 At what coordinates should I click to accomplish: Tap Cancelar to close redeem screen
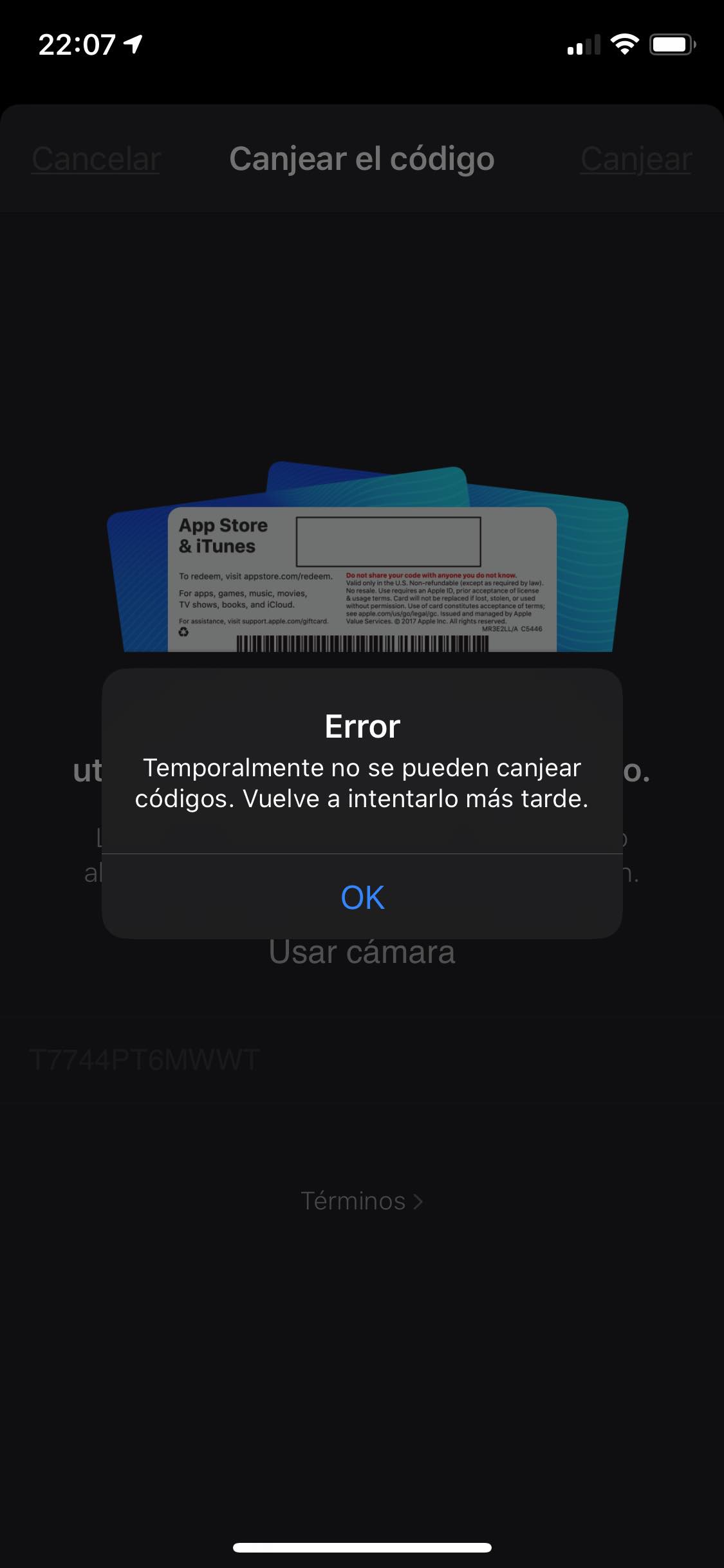click(96, 159)
